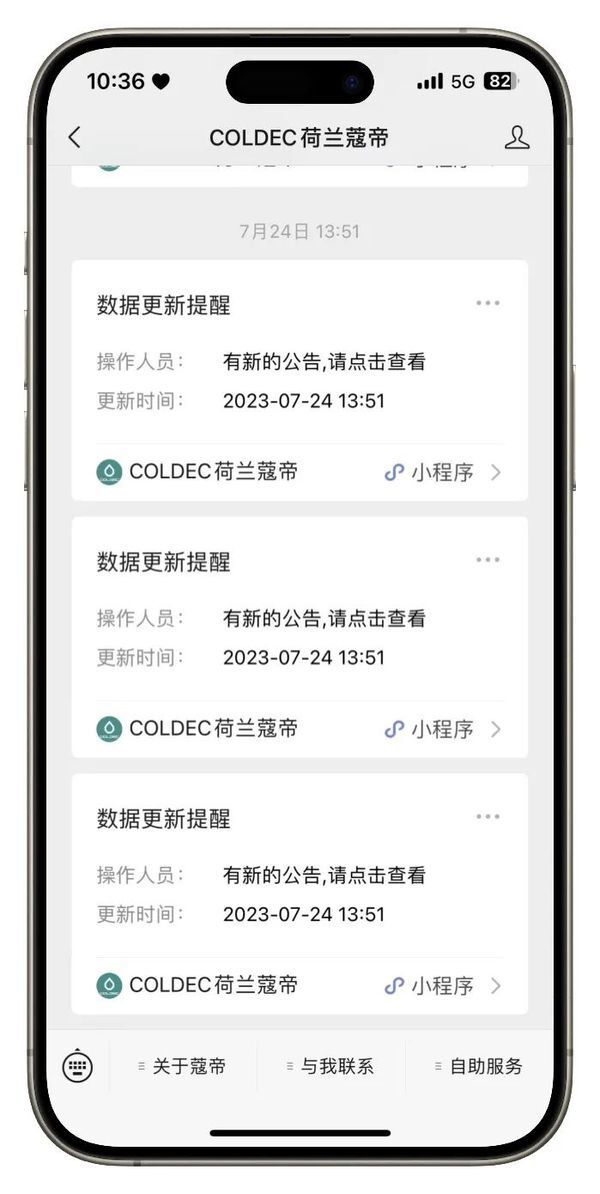The height and width of the screenshot is (1194, 600).
Task: Open the 自助服务 menu
Action: 479,1066
